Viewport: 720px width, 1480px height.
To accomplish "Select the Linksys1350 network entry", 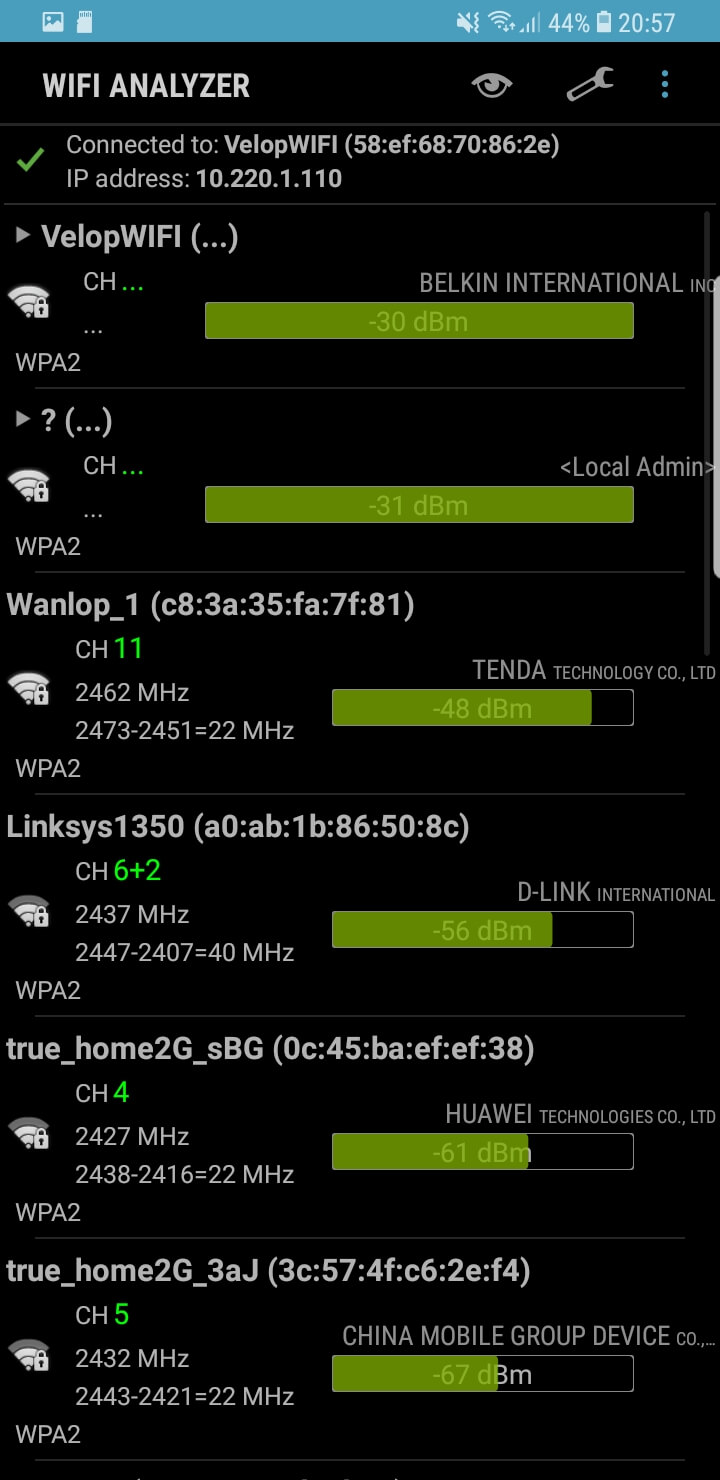I will pyautogui.click(x=360, y=908).
